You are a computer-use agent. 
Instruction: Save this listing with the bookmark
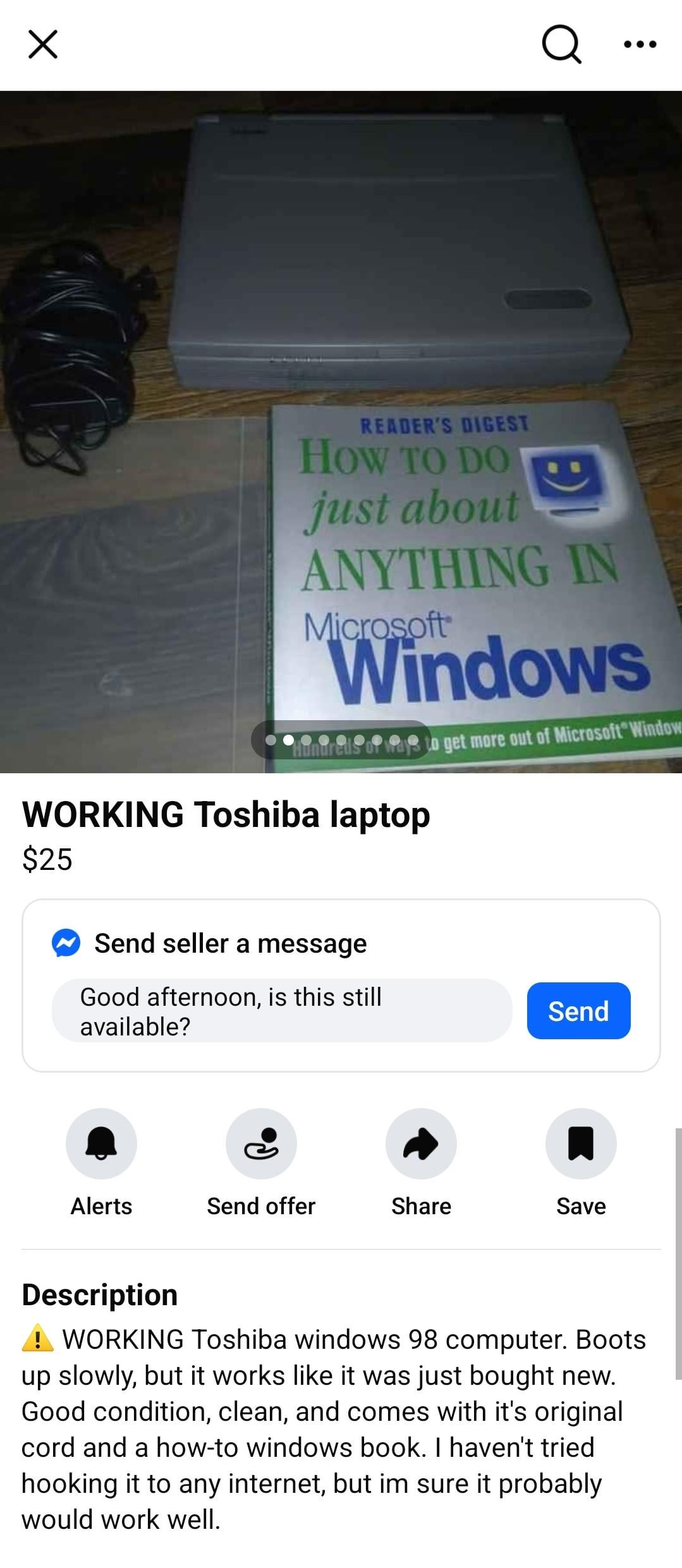pos(581,1143)
